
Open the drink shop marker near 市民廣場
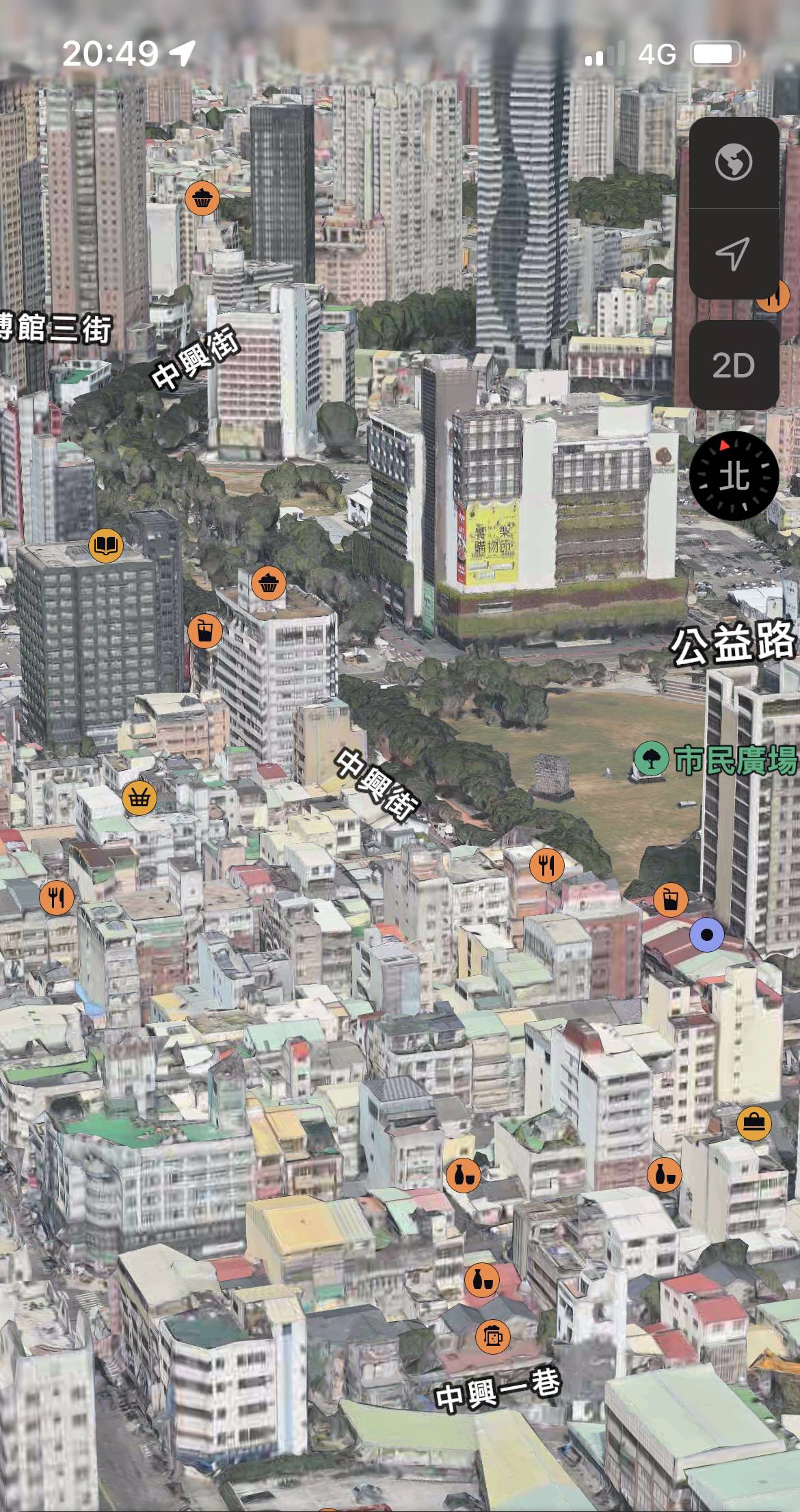tap(671, 899)
